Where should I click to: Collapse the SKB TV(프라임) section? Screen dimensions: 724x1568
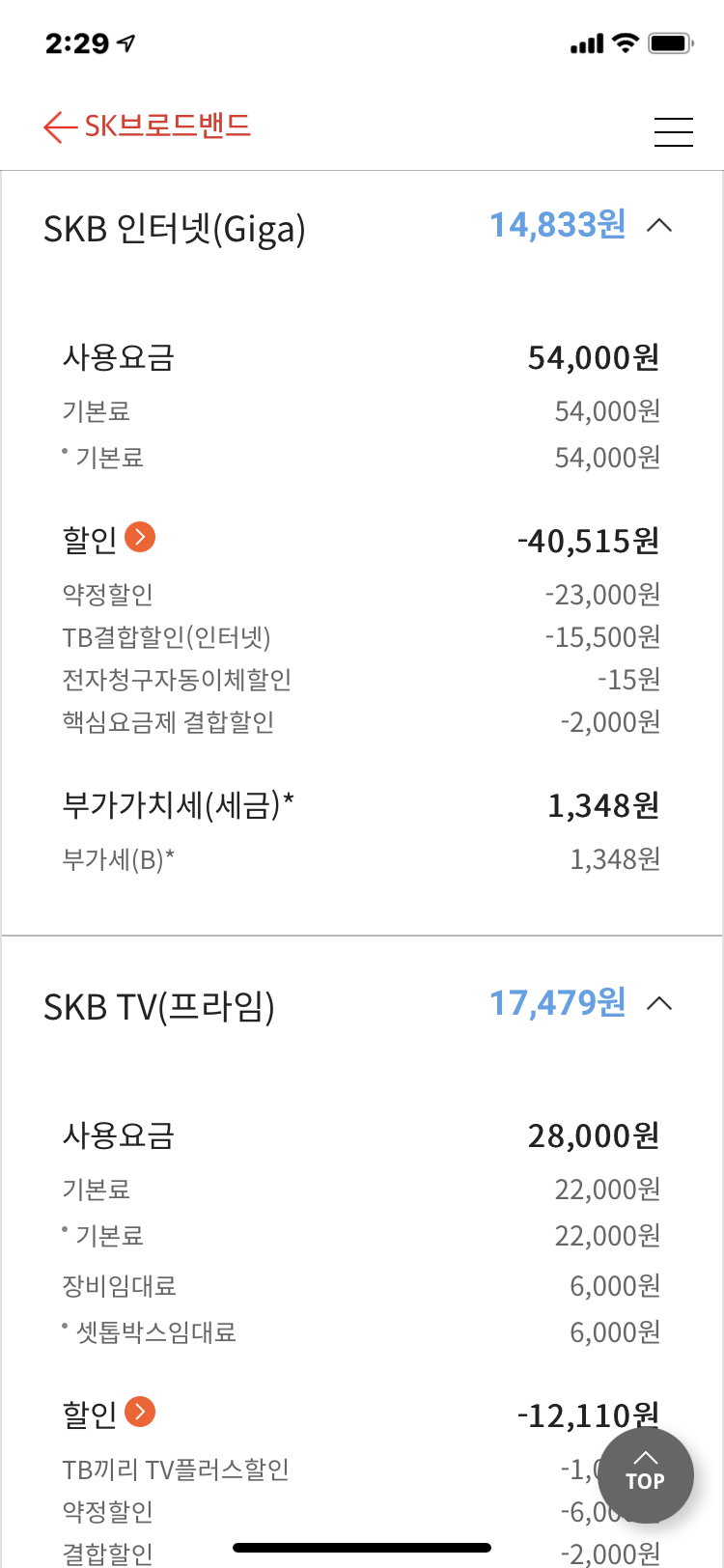659,1003
